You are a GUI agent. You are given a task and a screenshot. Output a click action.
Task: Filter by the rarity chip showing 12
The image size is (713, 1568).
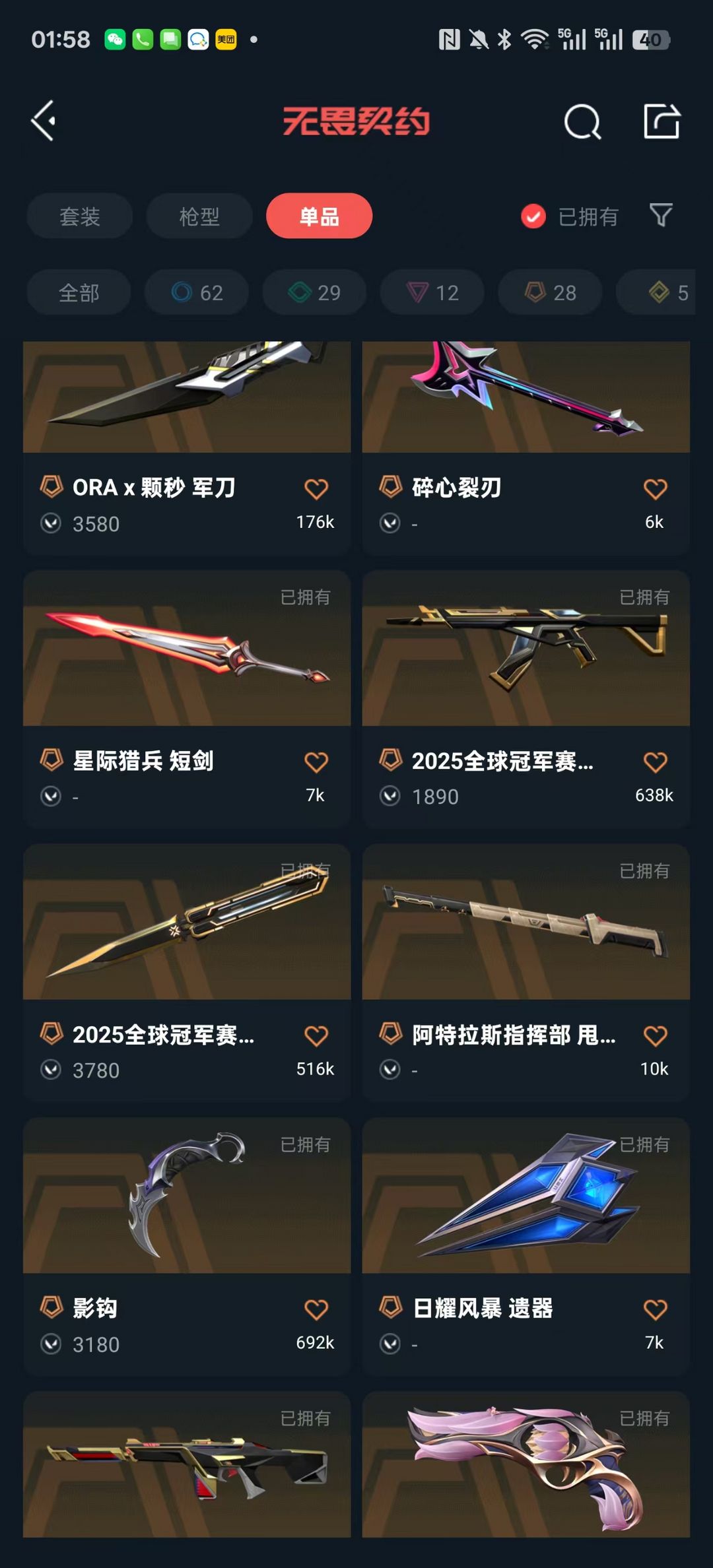(432, 292)
